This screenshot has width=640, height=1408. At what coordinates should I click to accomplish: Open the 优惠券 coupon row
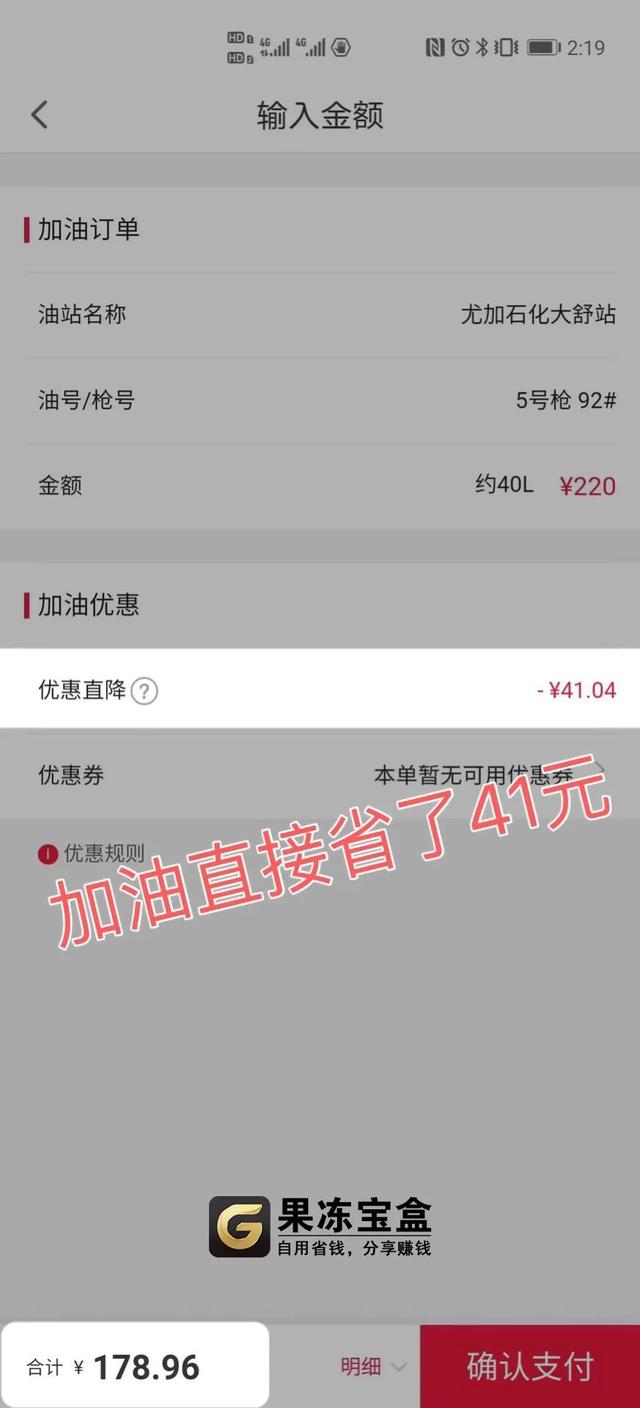(320, 775)
